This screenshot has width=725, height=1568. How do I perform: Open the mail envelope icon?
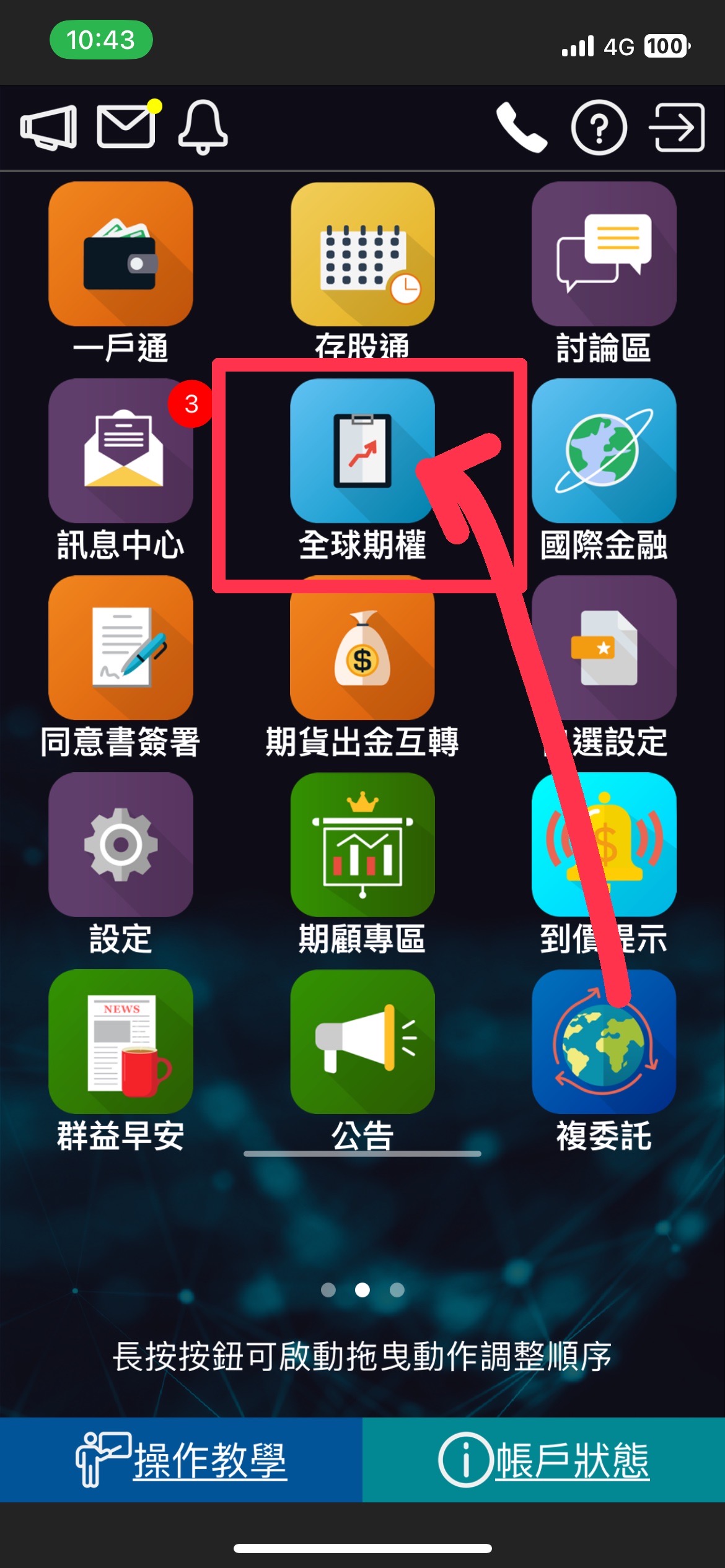127,126
